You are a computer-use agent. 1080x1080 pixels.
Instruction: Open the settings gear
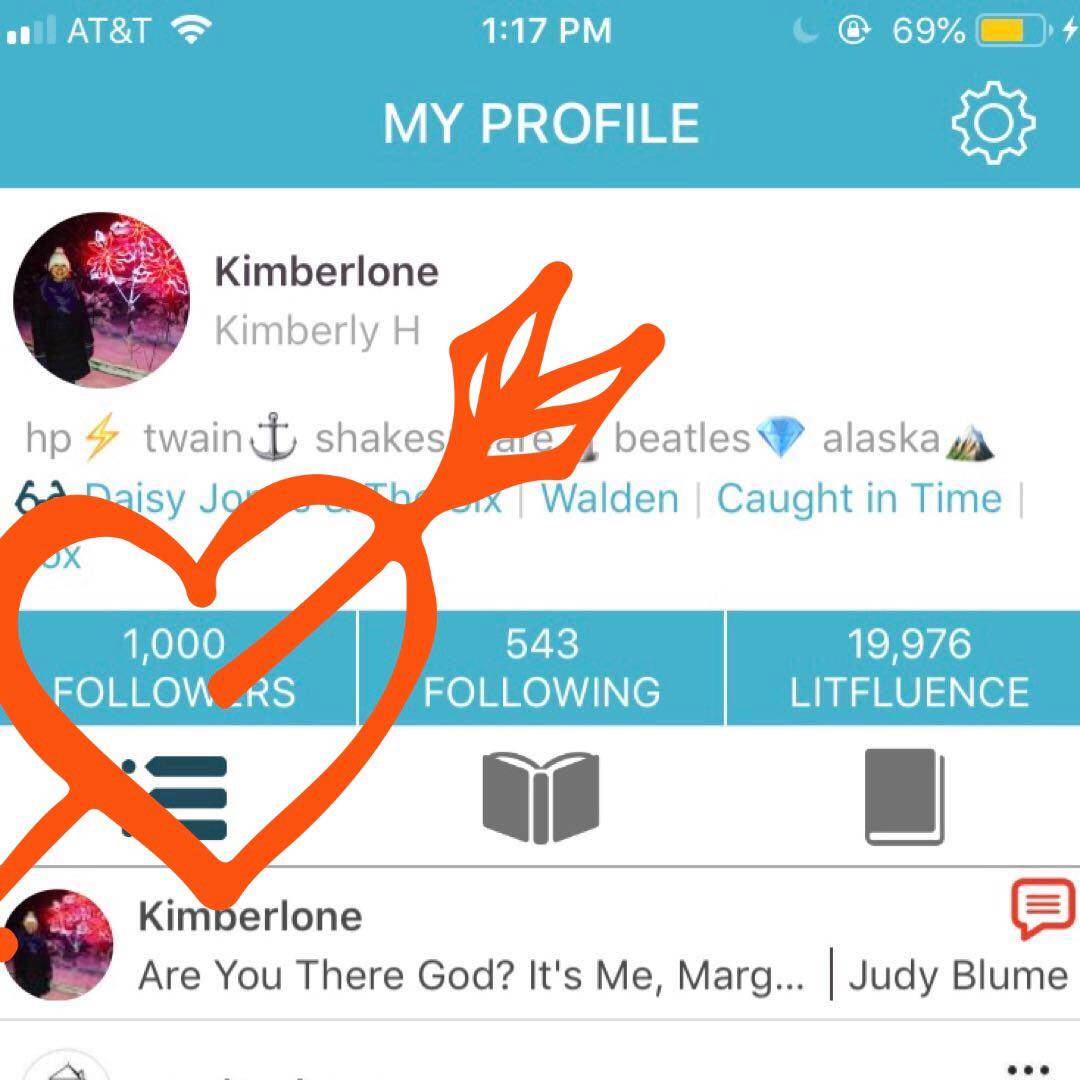pyautogui.click(x=992, y=124)
